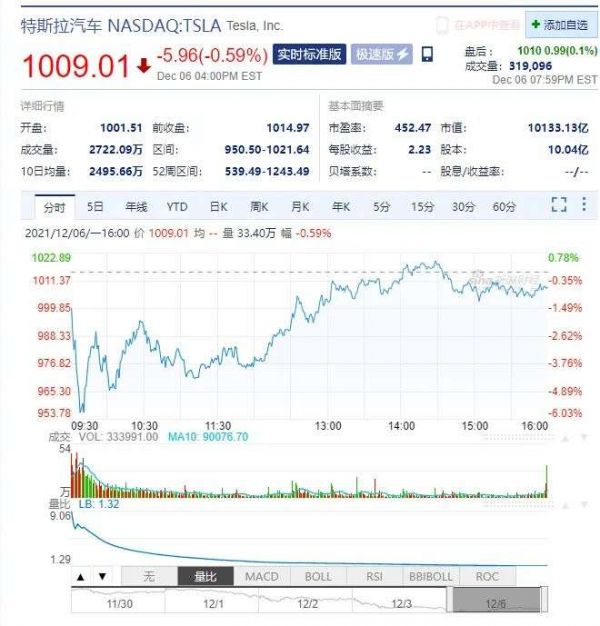Open the 日K candlestick chart
This screenshot has width=600, height=626.
[218, 207]
